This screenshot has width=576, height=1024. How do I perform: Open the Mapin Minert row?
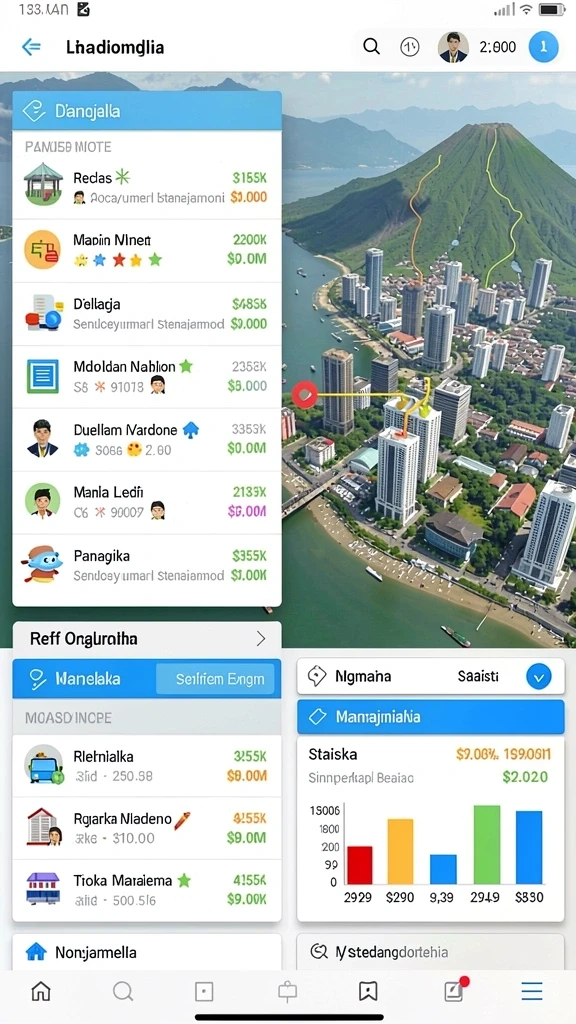[147, 250]
